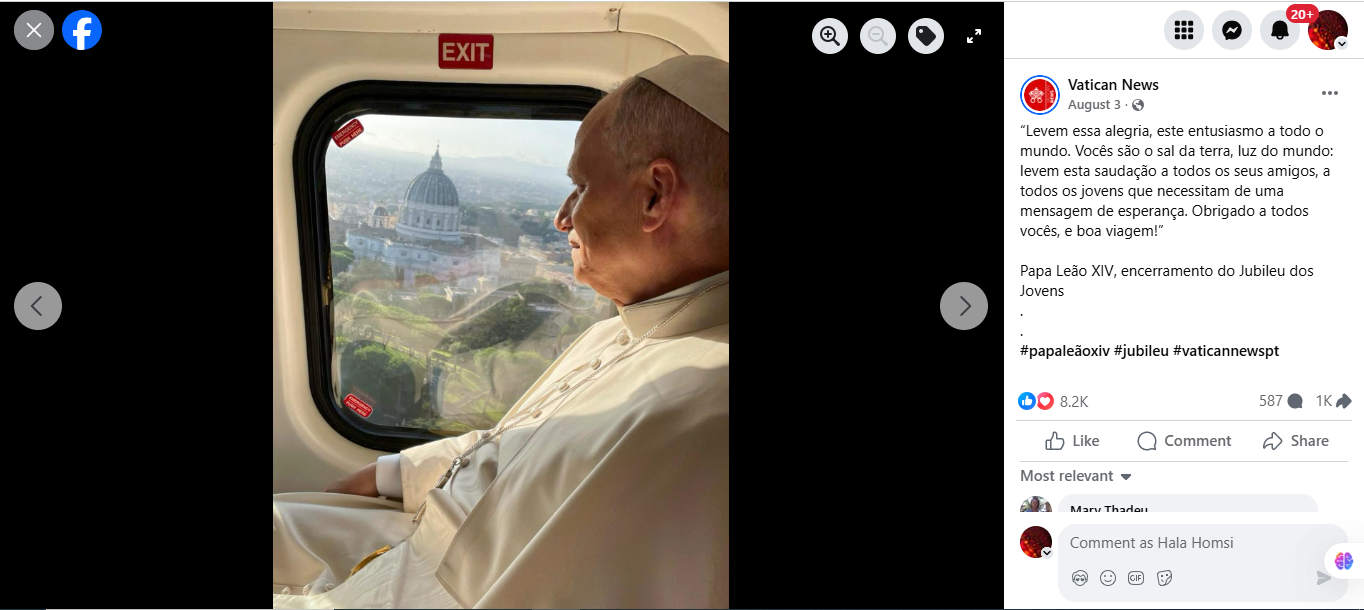The width and height of the screenshot is (1364, 610).
Task: Expand the Most relevant comment sorting
Action: pos(1076,476)
